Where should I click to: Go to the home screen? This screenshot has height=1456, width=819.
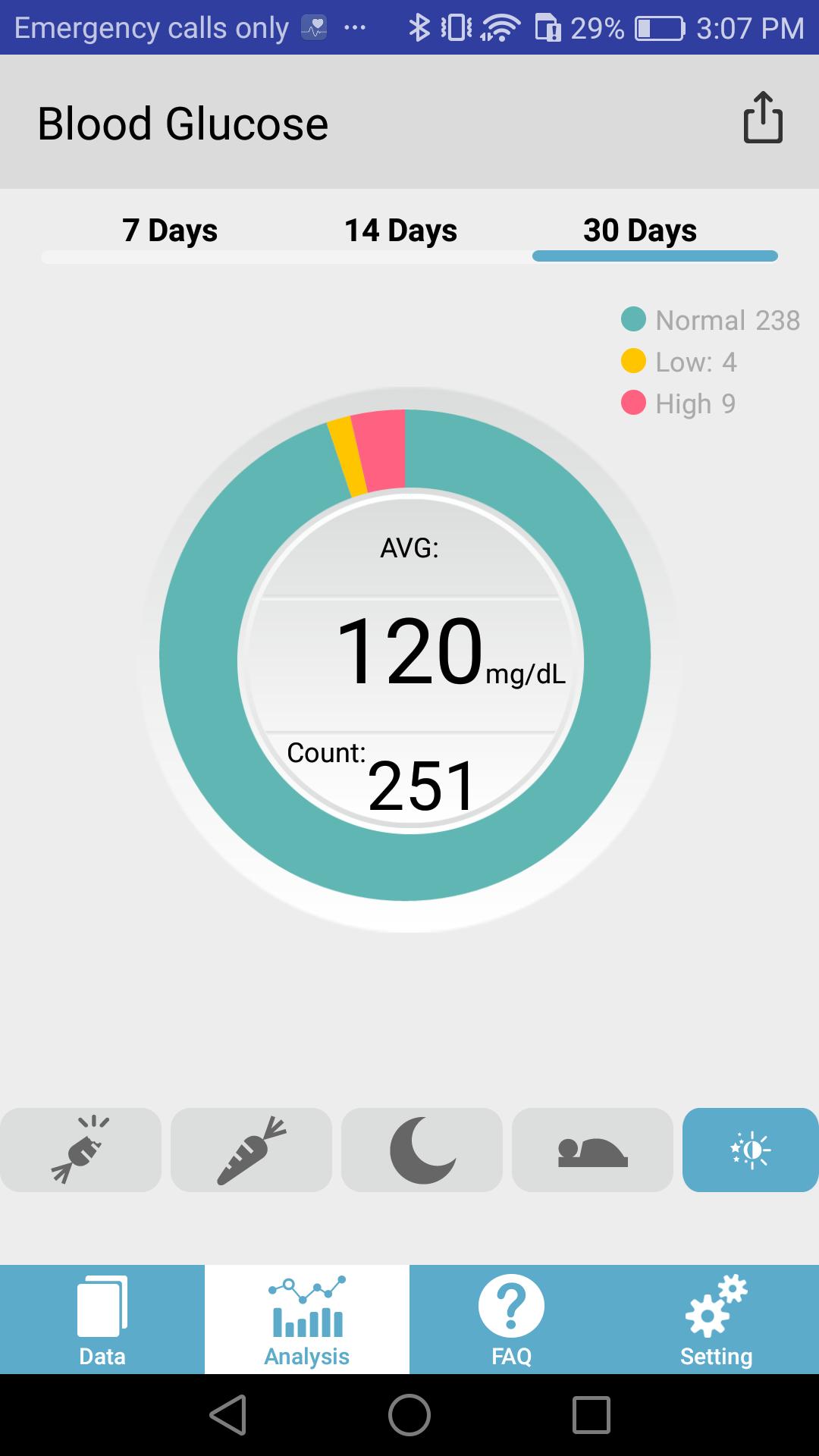click(x=409, y=1415)
